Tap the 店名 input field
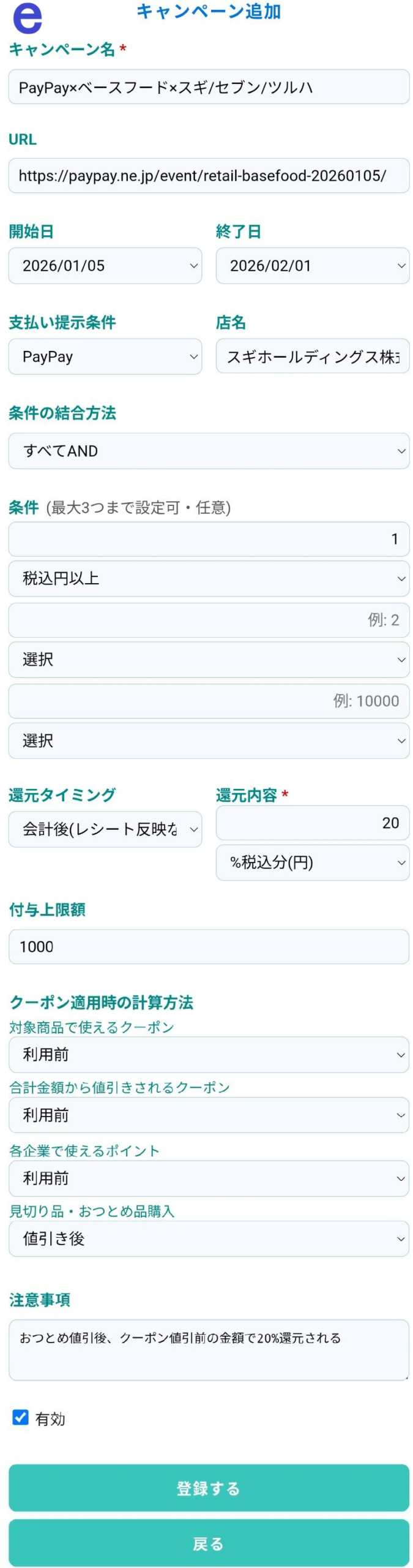 (312, 356)
